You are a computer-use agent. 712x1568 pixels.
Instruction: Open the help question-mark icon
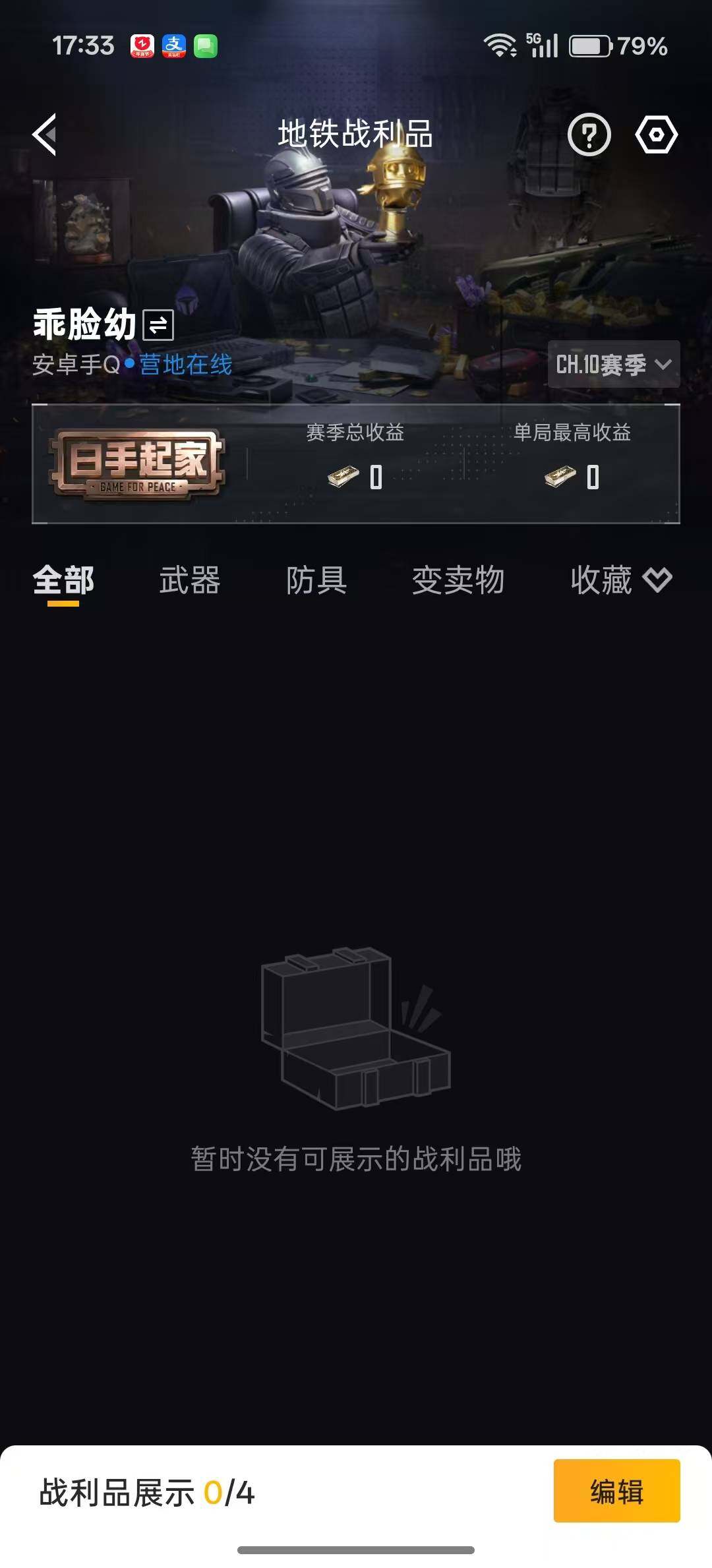(x=590, y=134)
